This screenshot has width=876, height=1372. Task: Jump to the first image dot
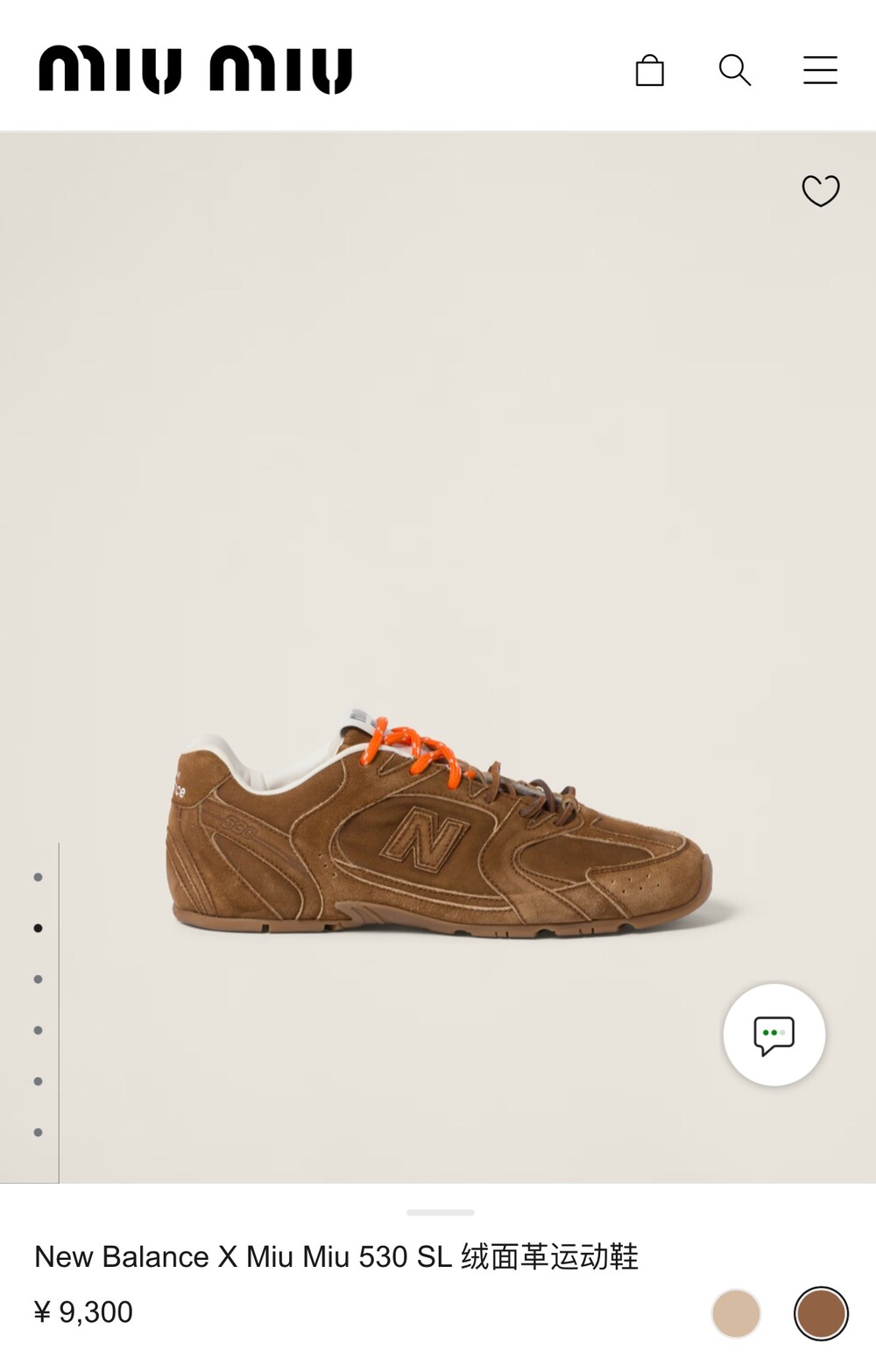pyautogui.click(x=38, y=877)
